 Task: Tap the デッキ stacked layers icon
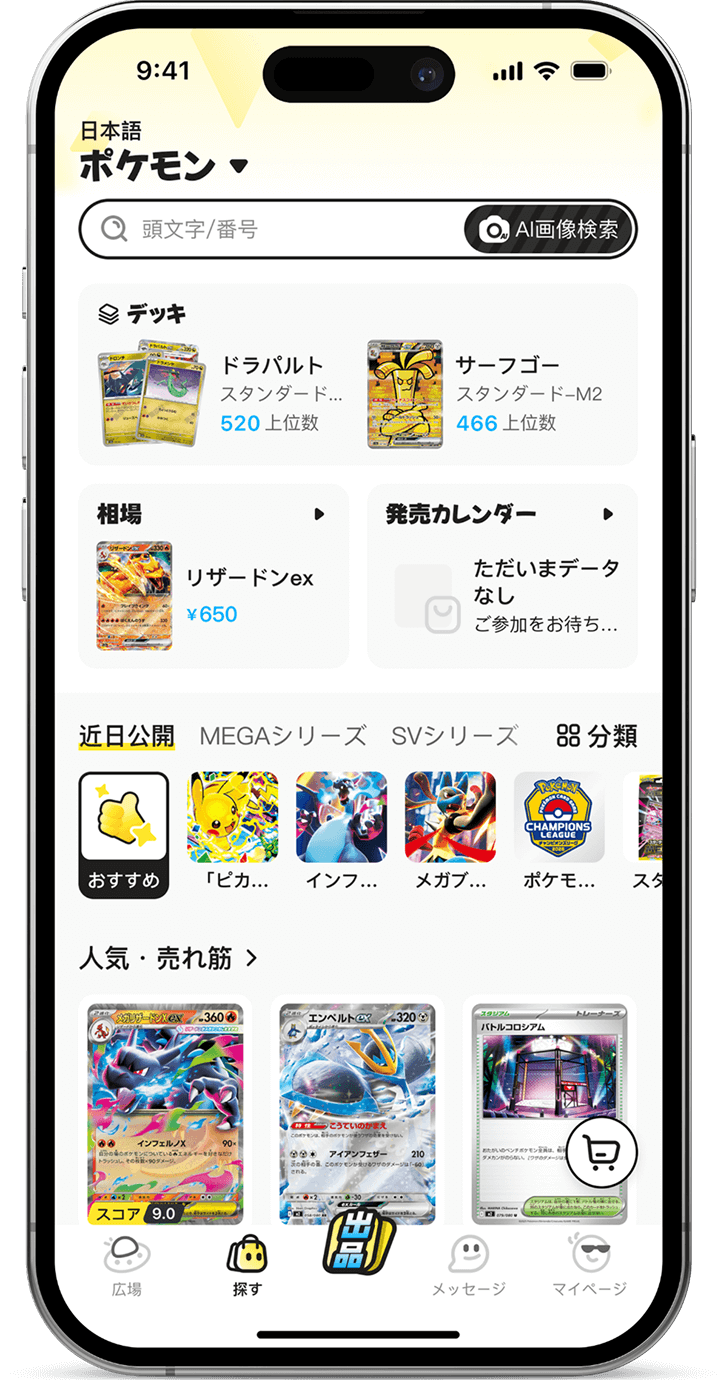(110, 313)
